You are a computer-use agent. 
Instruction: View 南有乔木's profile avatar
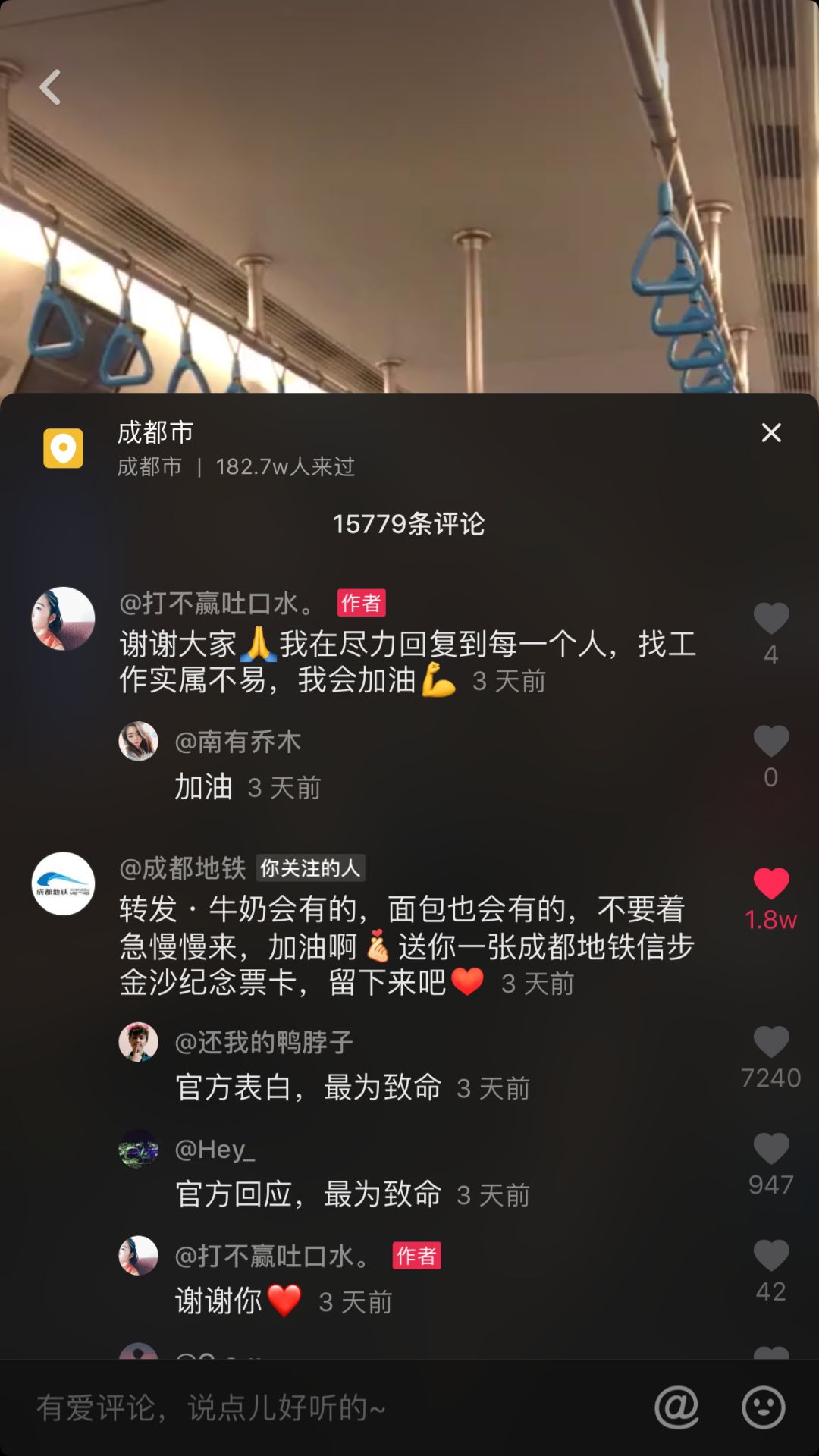[138, 741]
